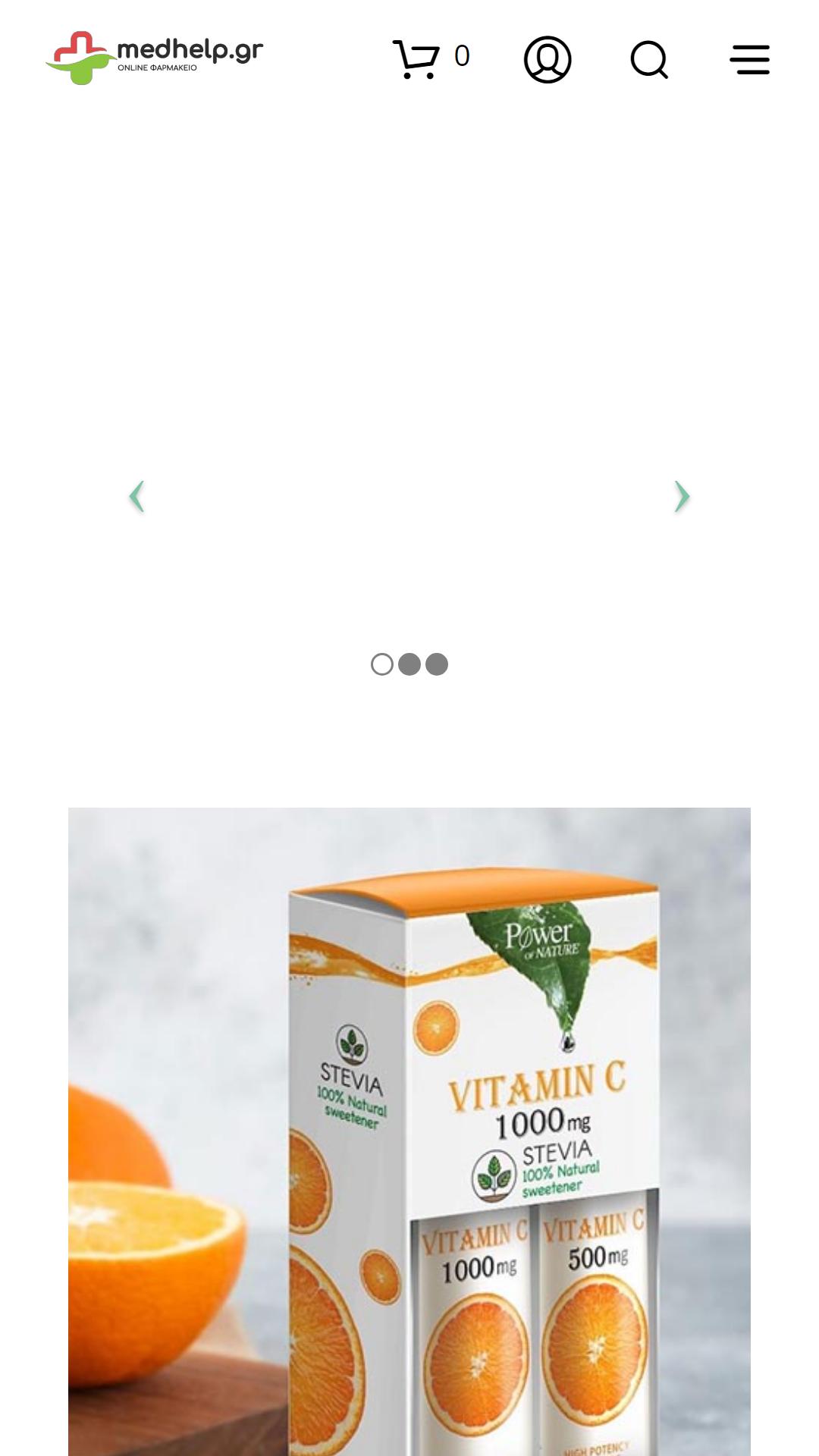The image size is (819, 1456).
Task: Open the search icon
Action: pos(649,59)
